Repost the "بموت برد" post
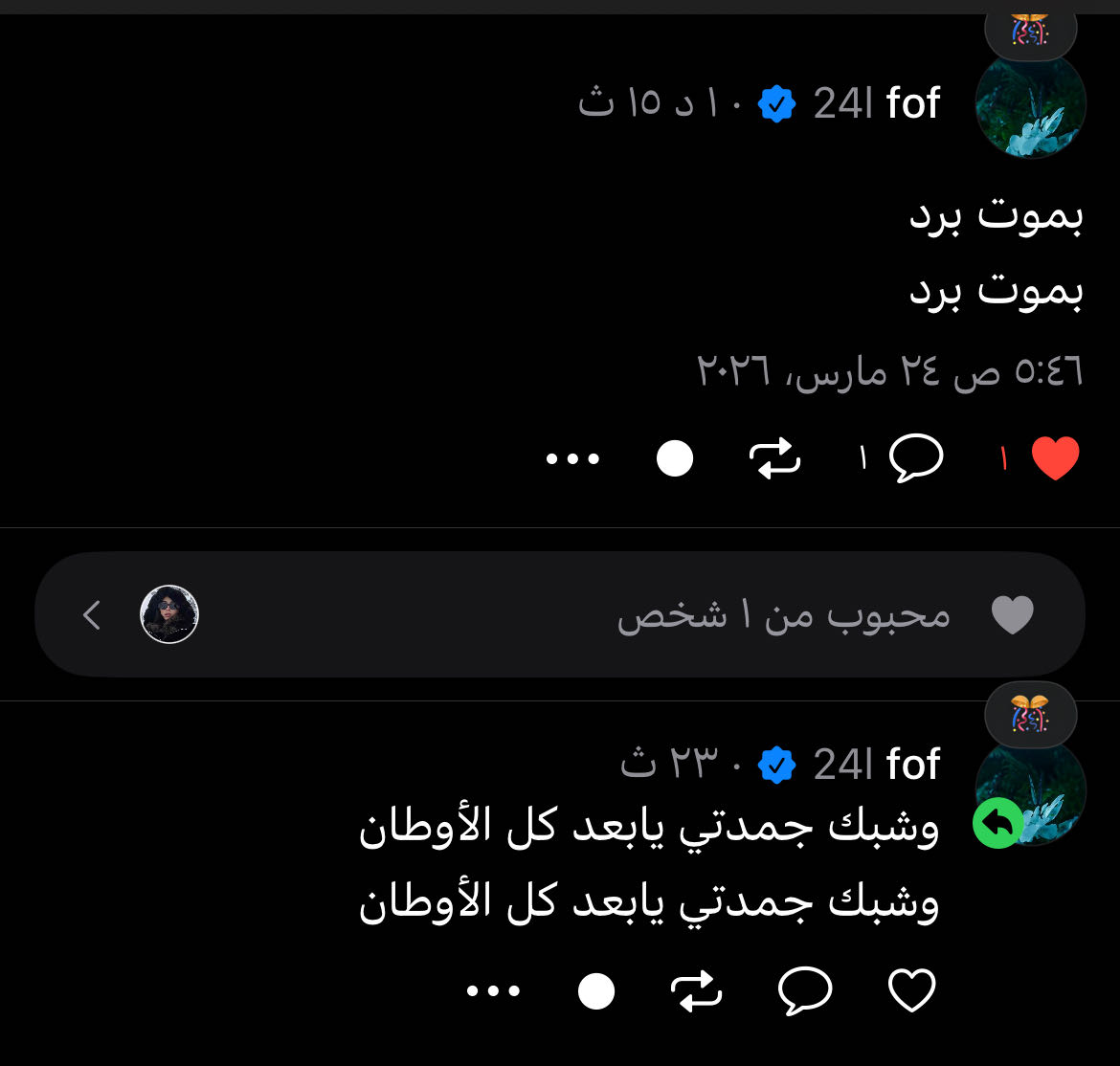 pyautogui.click(x=774, y=458)
